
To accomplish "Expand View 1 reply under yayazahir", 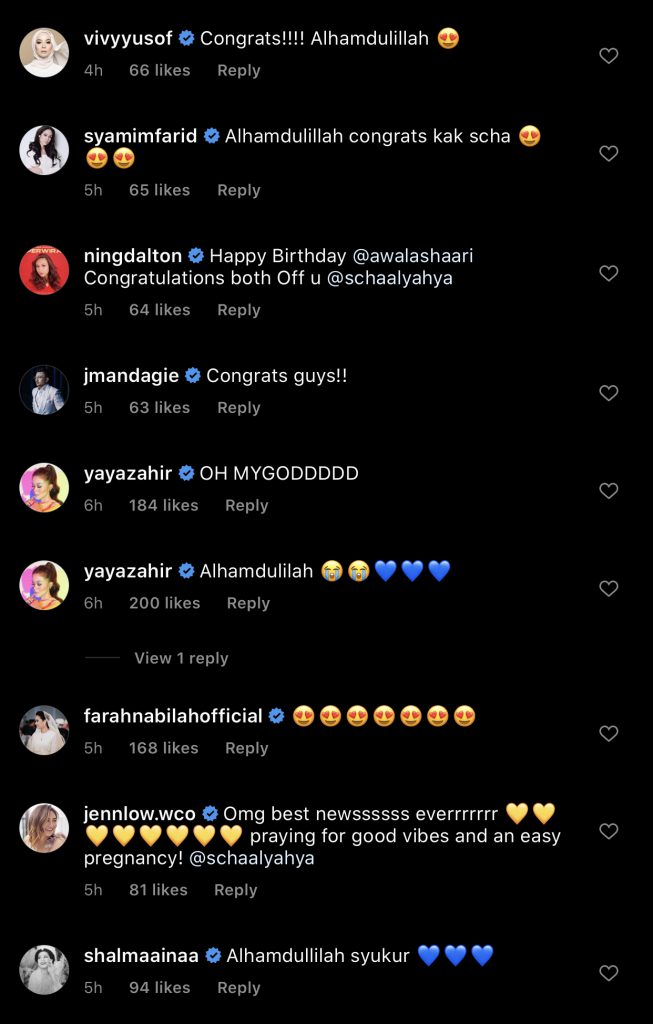I will (181, 658).
